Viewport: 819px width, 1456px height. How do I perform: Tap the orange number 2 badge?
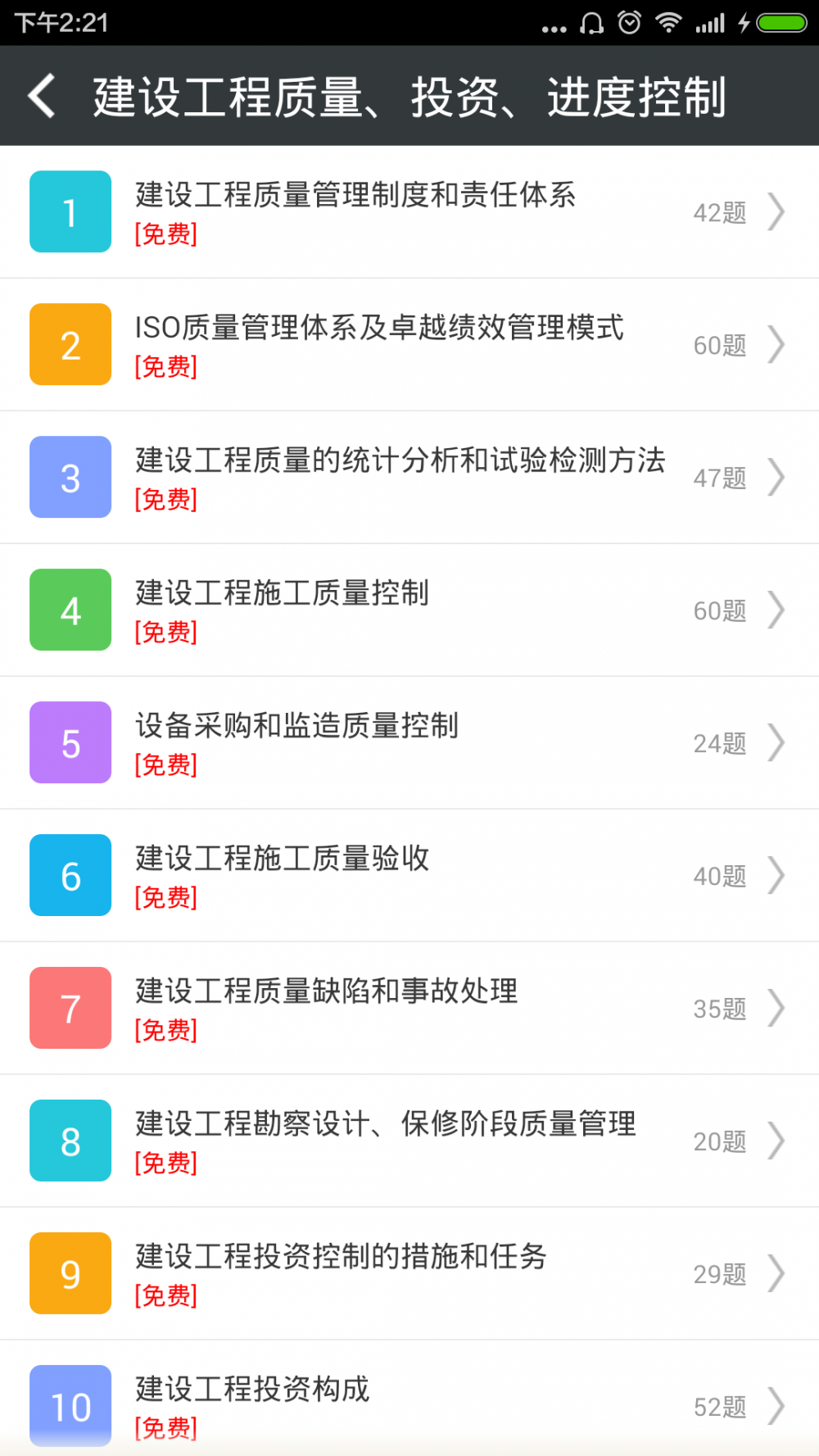(x=70, y=344)
